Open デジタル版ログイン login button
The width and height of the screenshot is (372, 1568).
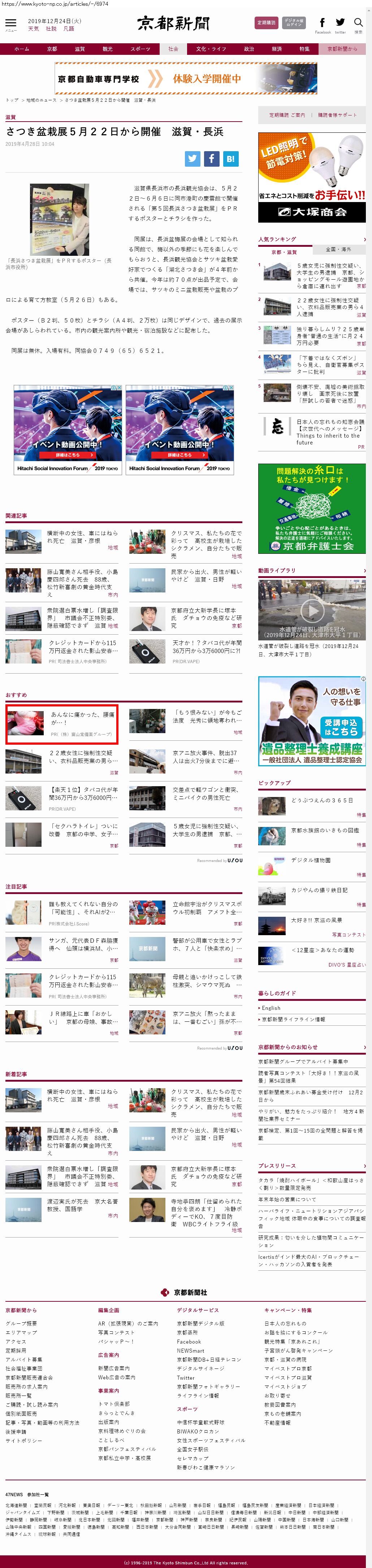[x=294, y=23]
